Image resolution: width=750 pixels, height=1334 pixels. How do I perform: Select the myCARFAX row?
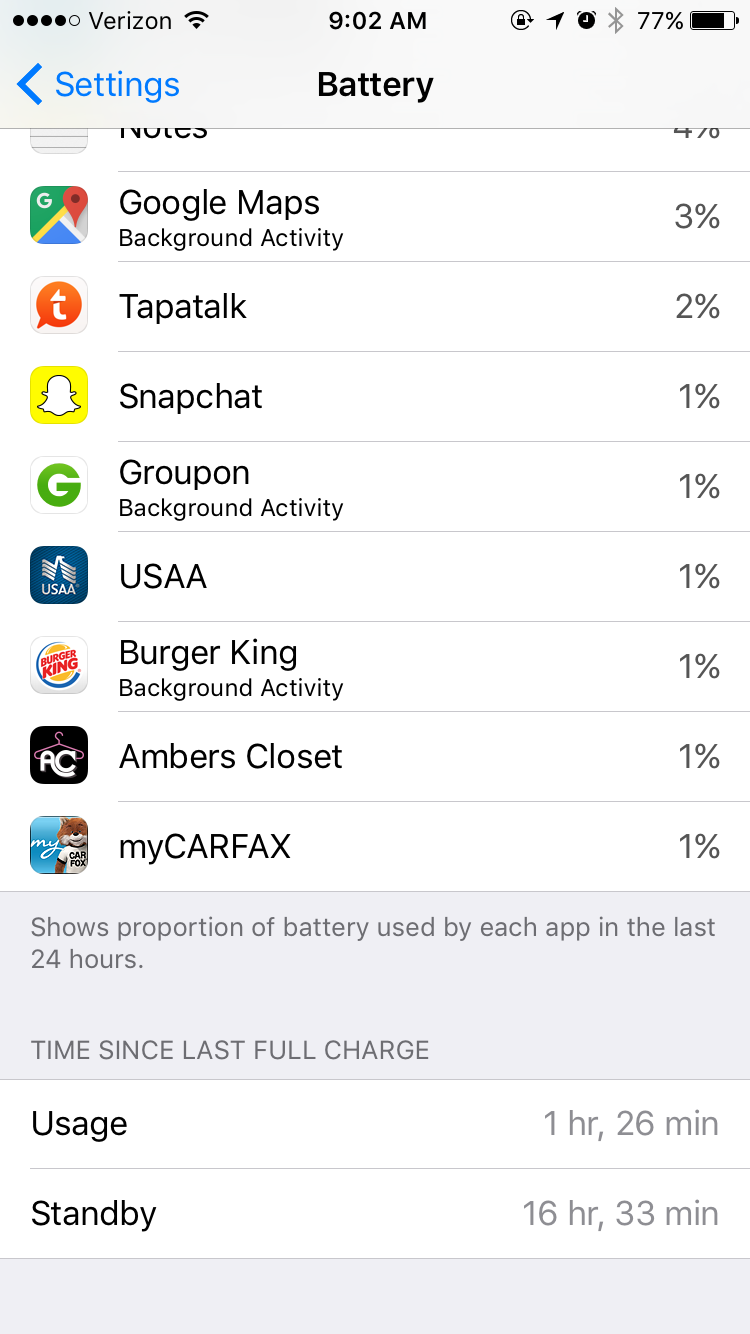point(375,847)
